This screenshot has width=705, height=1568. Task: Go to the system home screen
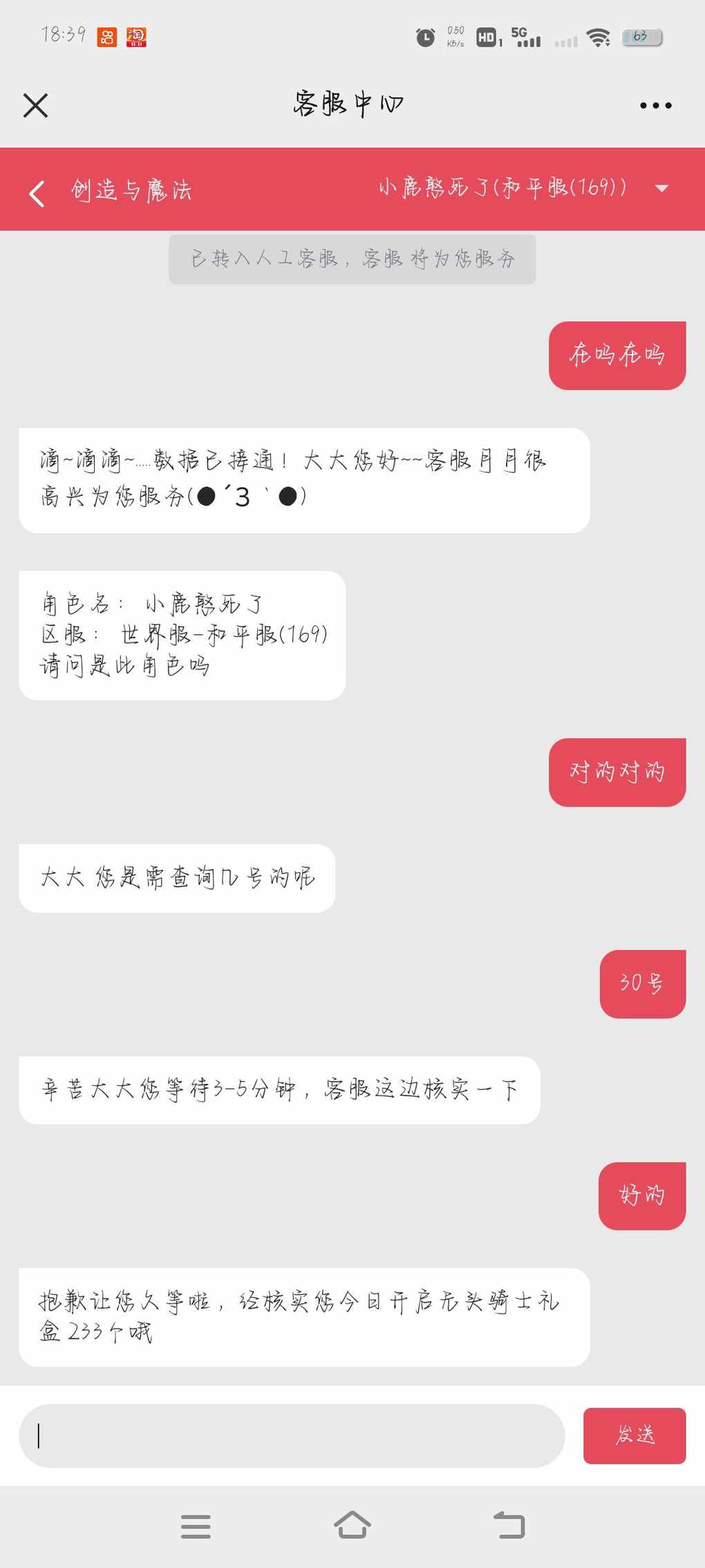point(352,1525)
